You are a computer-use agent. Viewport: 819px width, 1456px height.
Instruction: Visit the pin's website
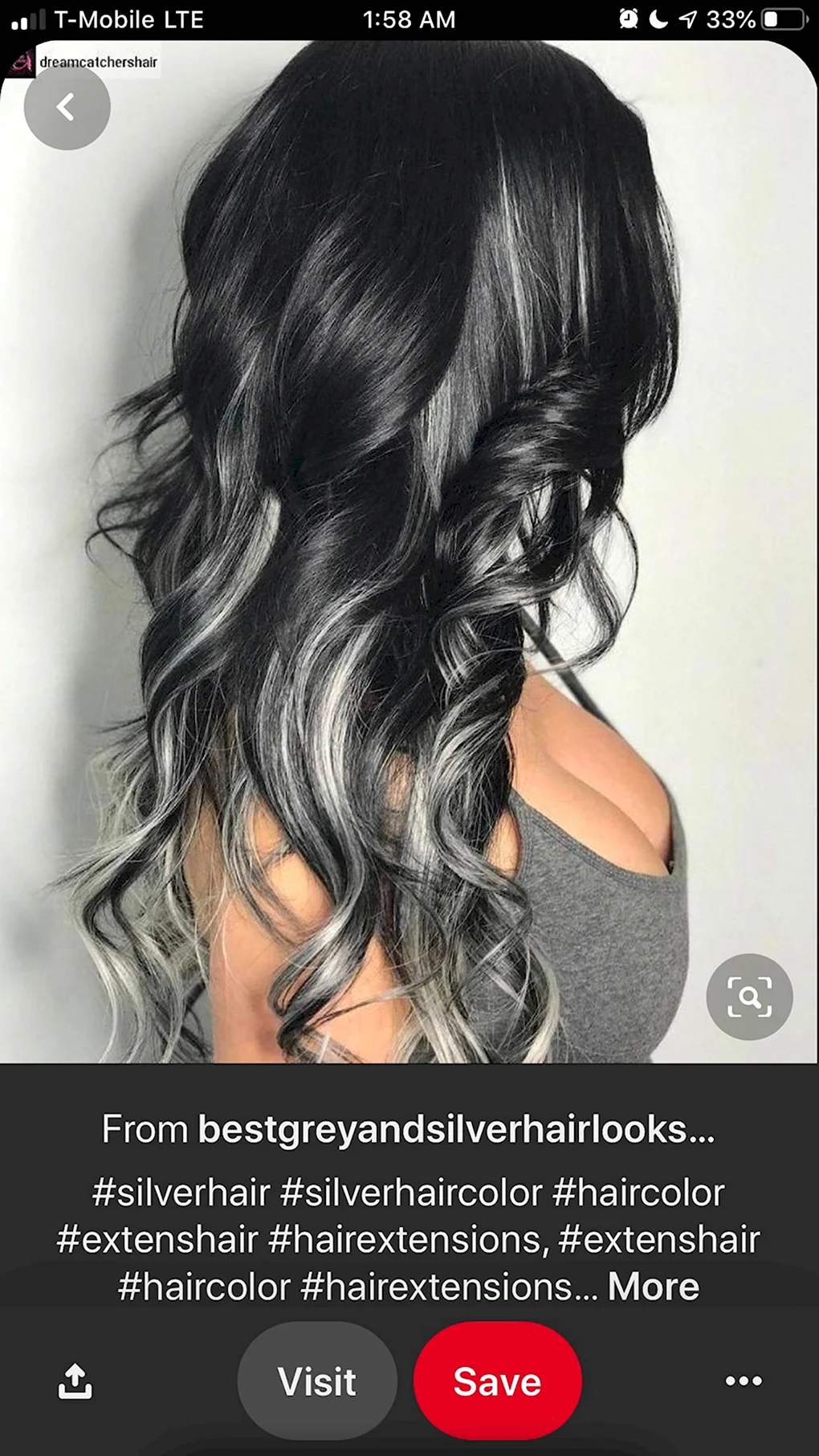click(317, 1381)
